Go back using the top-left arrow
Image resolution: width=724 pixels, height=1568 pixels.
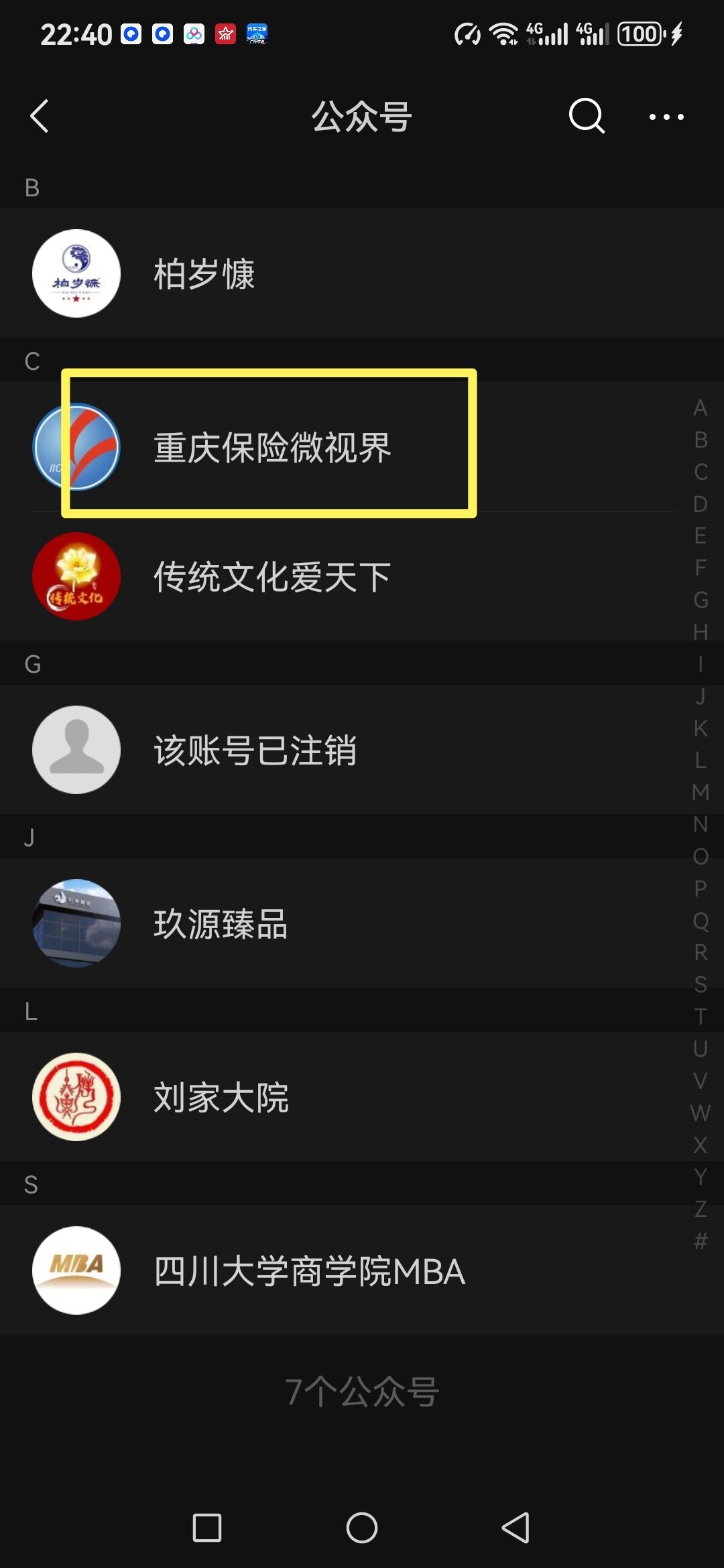coord(40,117)
